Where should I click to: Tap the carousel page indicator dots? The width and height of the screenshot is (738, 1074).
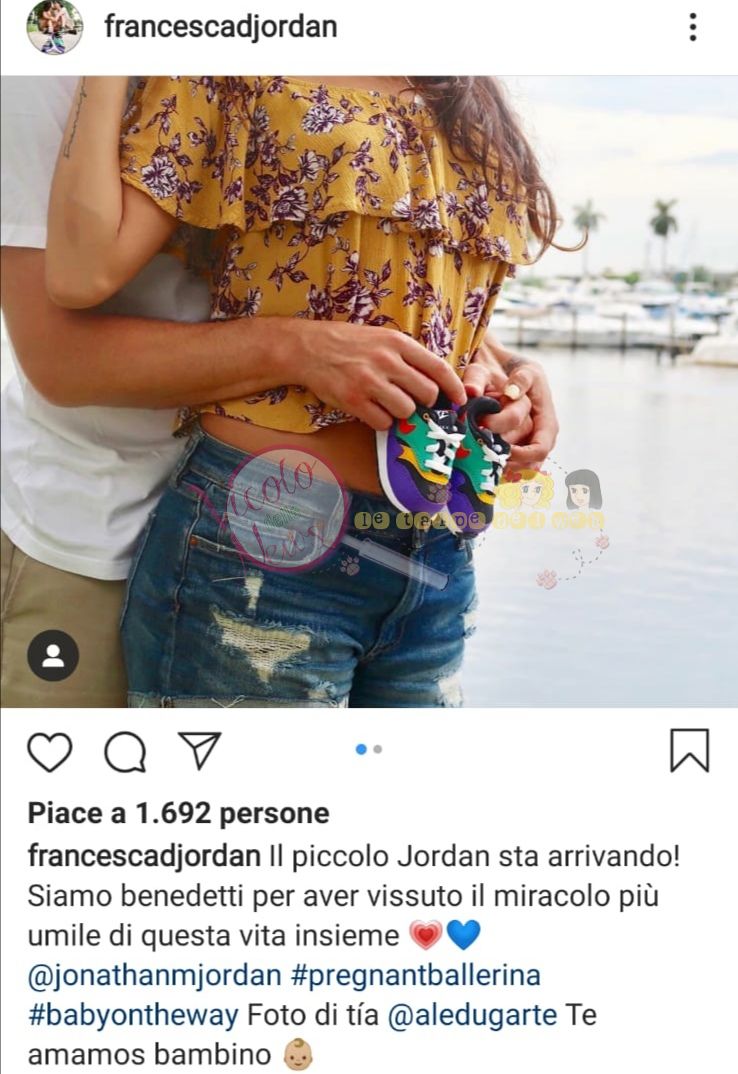pos(369,749)
